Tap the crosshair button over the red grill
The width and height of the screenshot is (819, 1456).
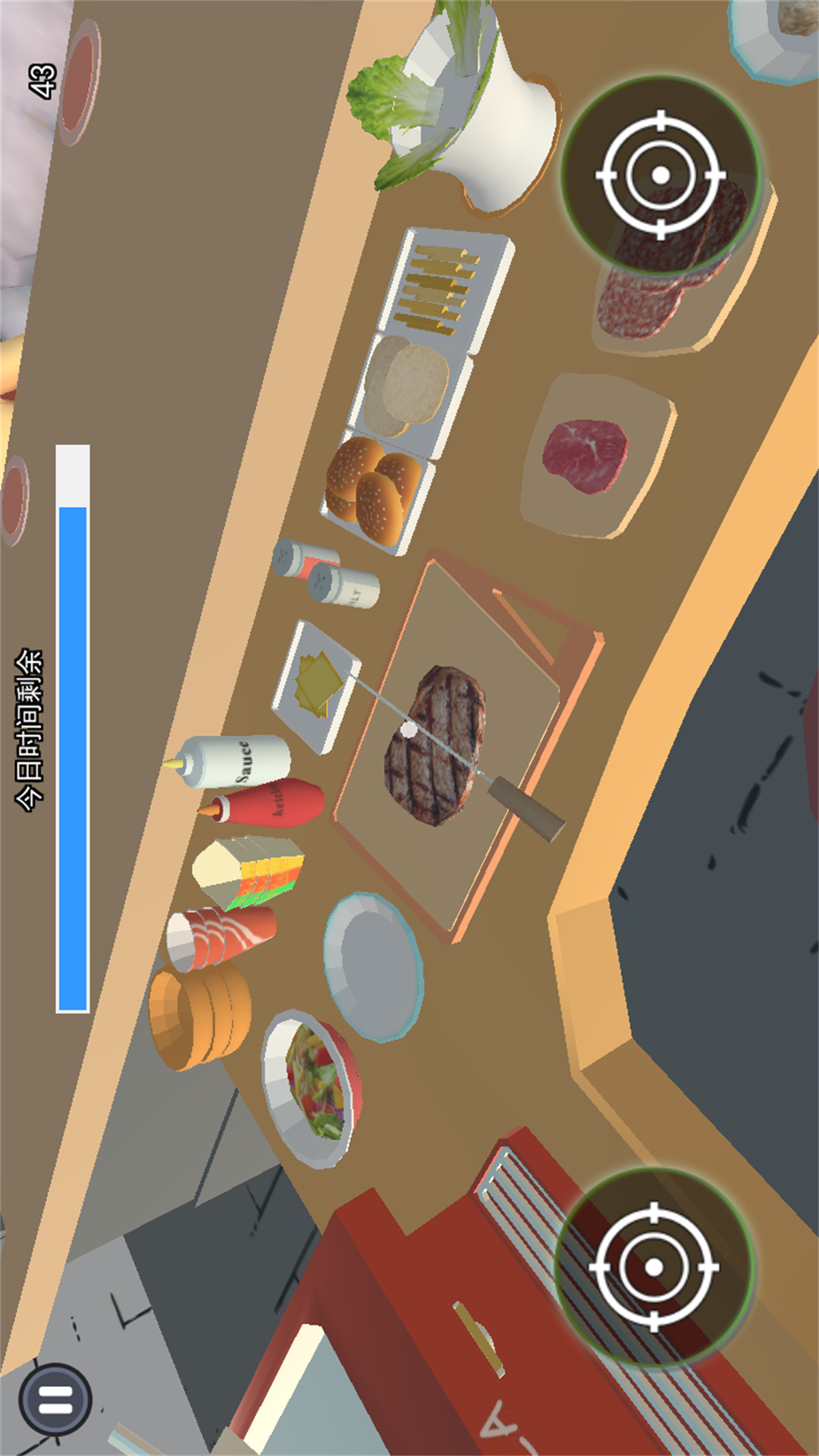[x=654, y=1266]
